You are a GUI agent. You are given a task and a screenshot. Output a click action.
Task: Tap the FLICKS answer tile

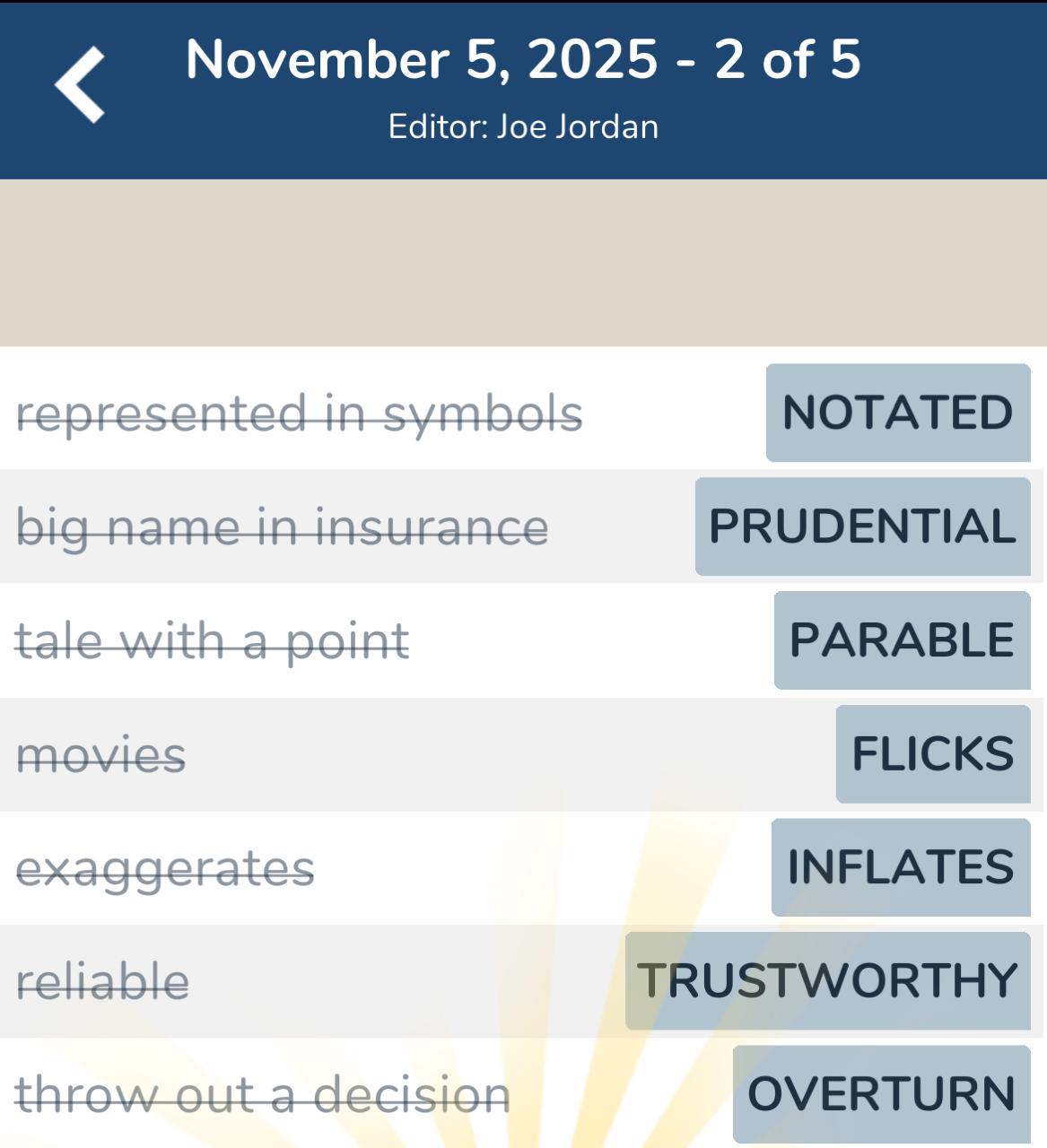click(931, 752)
